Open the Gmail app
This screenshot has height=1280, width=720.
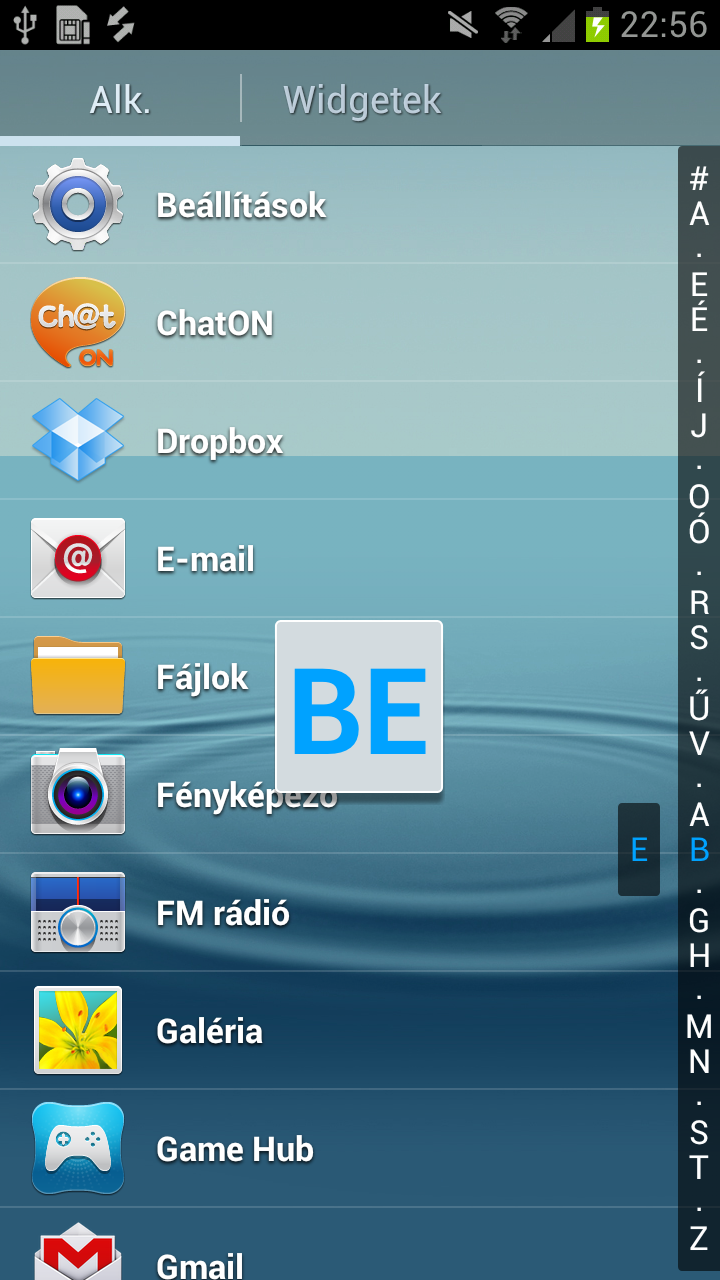tap(199, 1262)
